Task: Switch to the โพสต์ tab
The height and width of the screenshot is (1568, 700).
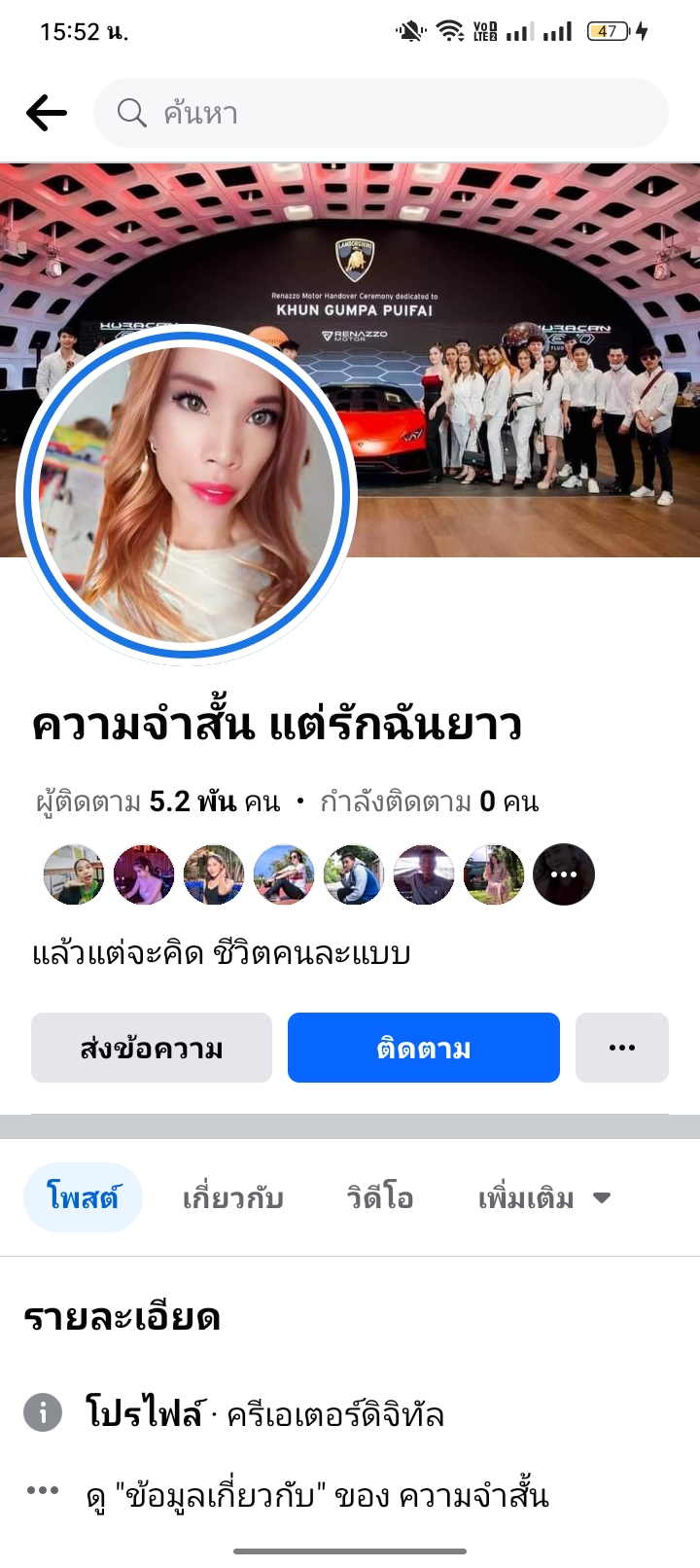Action: (x=84, y=1197)
